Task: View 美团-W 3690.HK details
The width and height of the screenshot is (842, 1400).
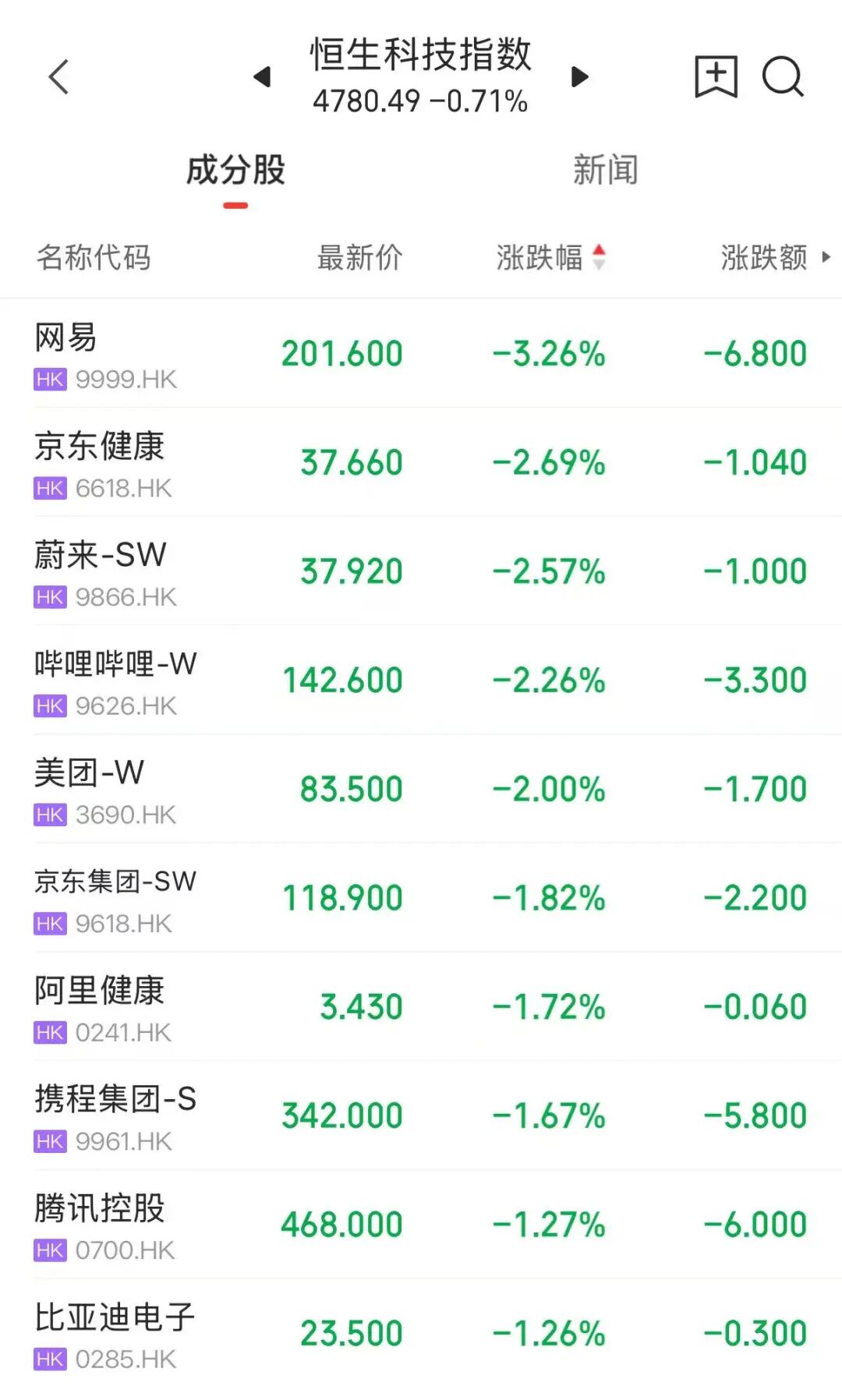Action: pos(421,789)
